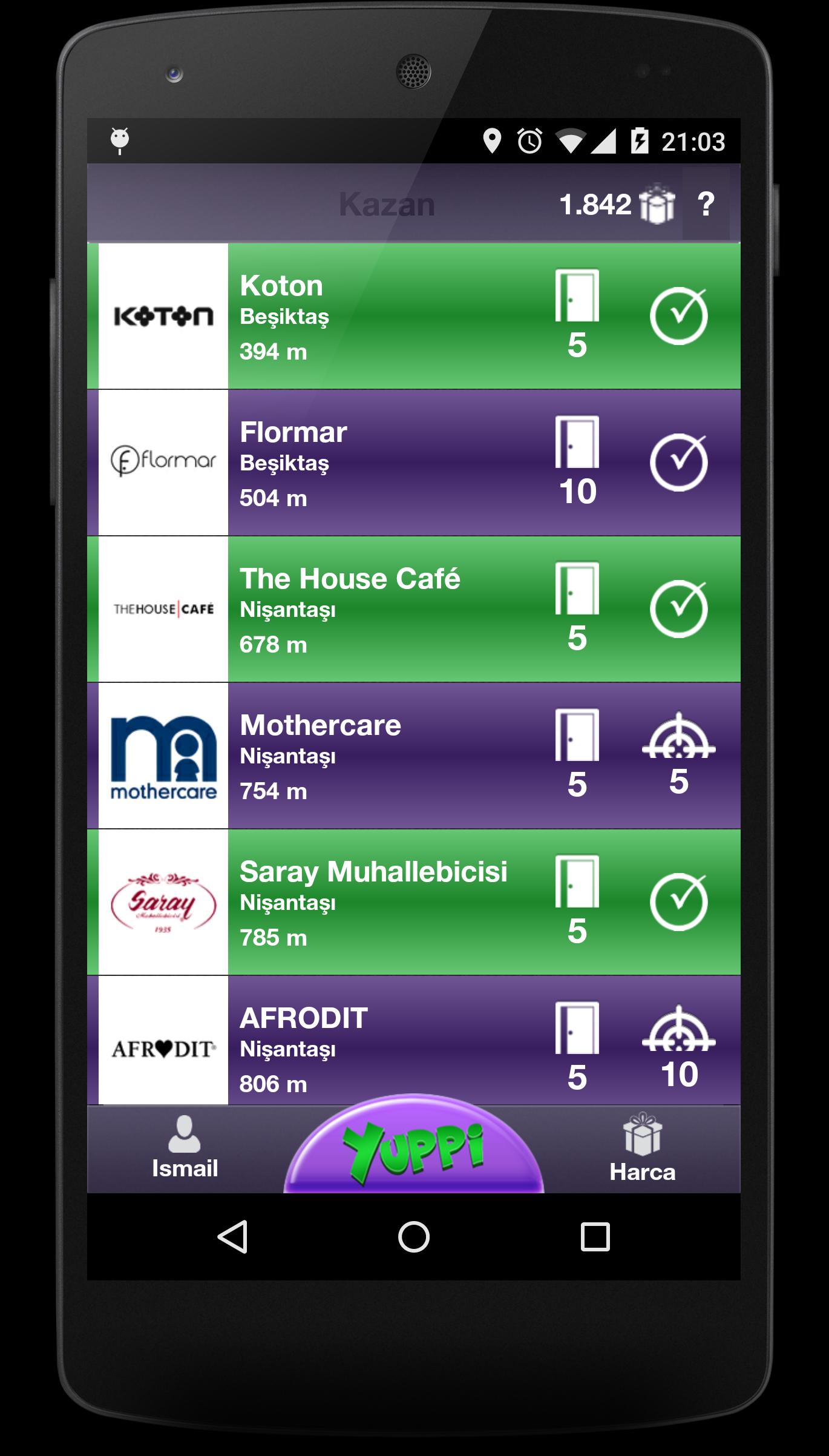
Task: Open the Koton Beşiktaş store row
Action: point(387,316)
